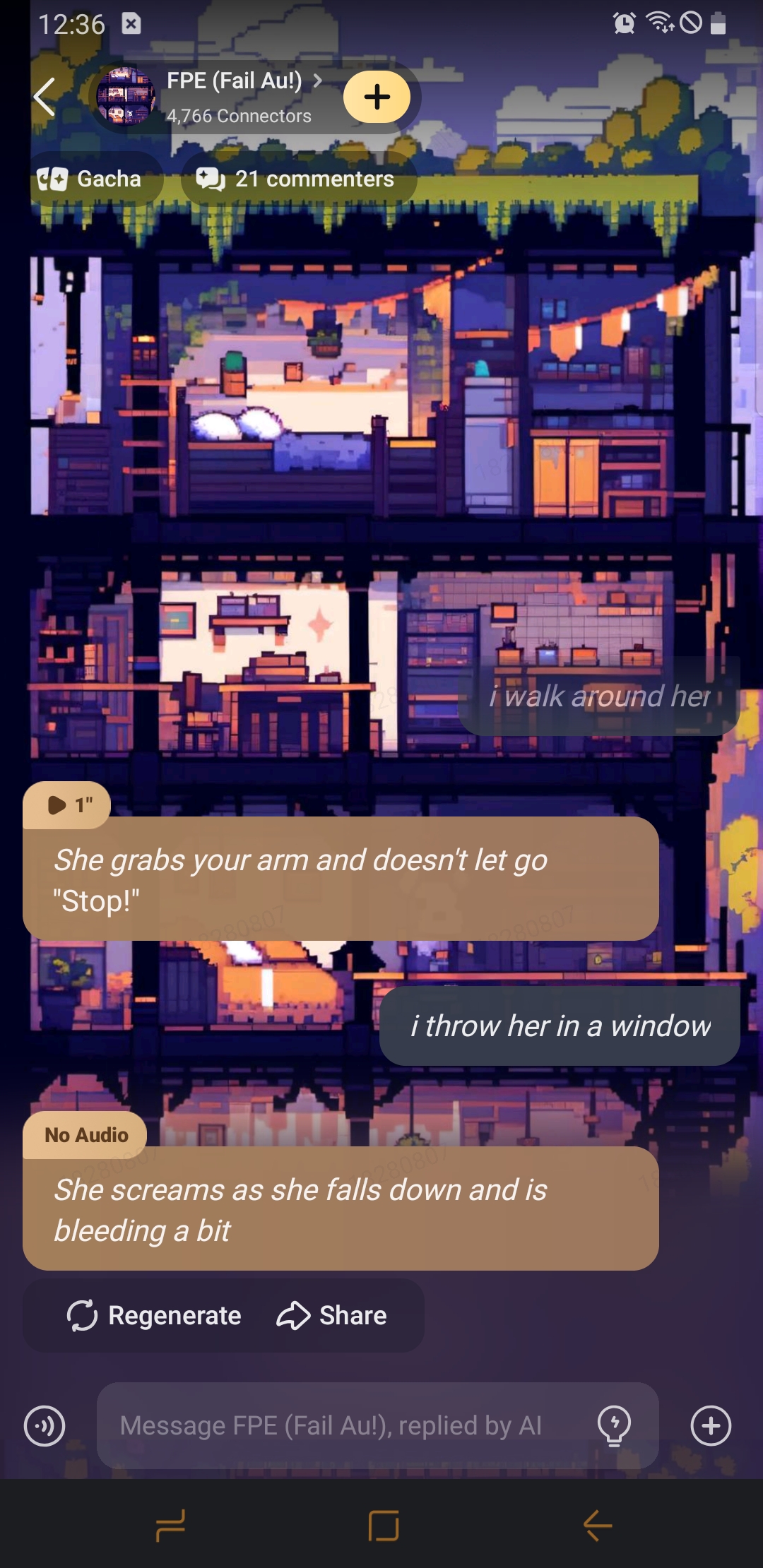View the 21 commenters
The height and width of the screenshot is (1568, 763).
tap(296, 179)
